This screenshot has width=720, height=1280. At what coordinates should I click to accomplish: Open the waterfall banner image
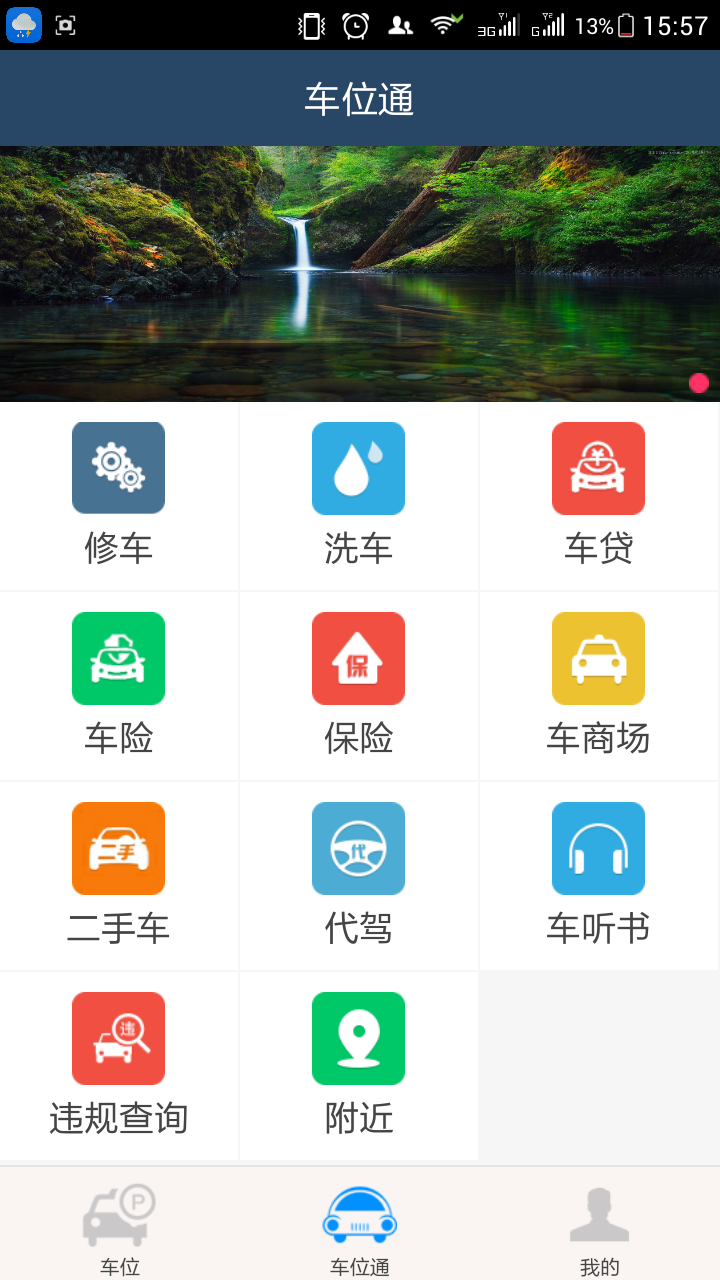click(x=360, y=274)
